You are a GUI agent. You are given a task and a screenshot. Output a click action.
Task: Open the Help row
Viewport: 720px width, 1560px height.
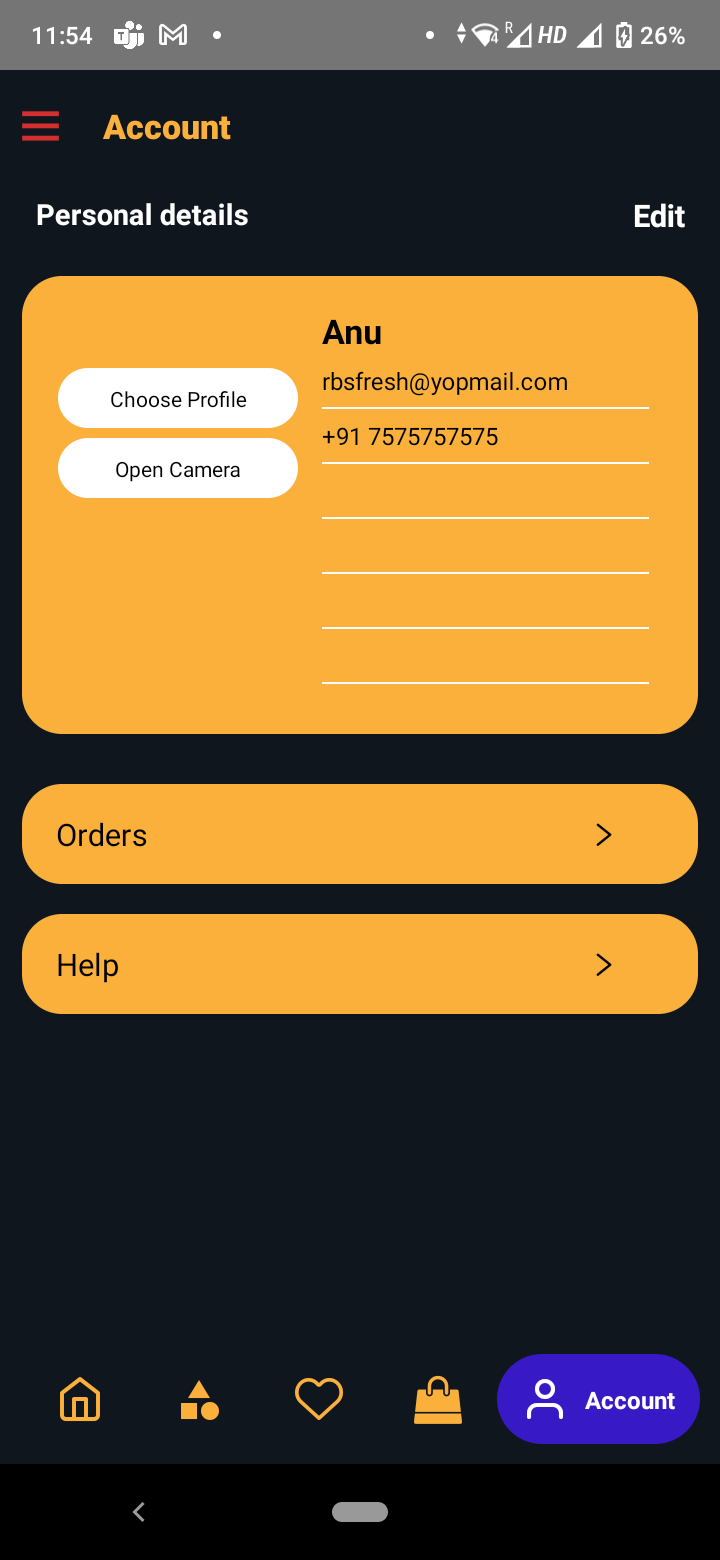(360, 964)
